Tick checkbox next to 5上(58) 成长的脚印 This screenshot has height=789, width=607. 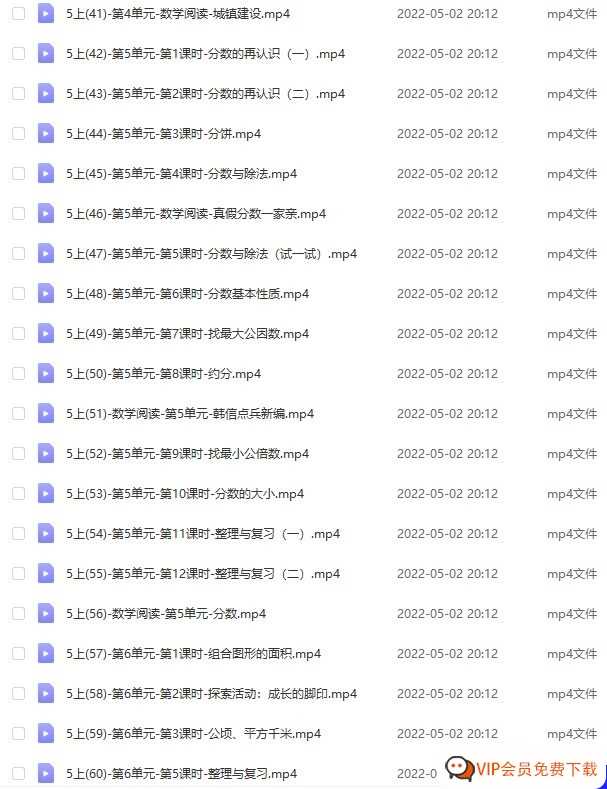(18, 693)
